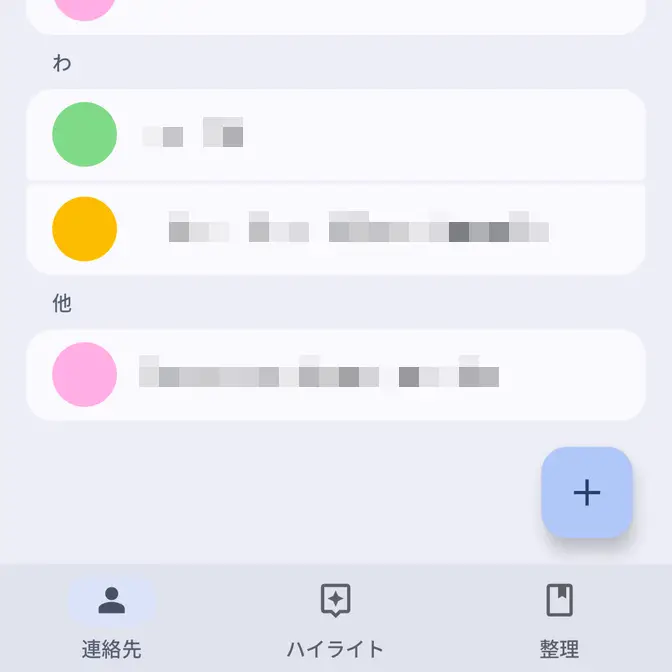Open the pink-avatar contact under the 他 heading
The image size is (672, 672).
(335, 375)
